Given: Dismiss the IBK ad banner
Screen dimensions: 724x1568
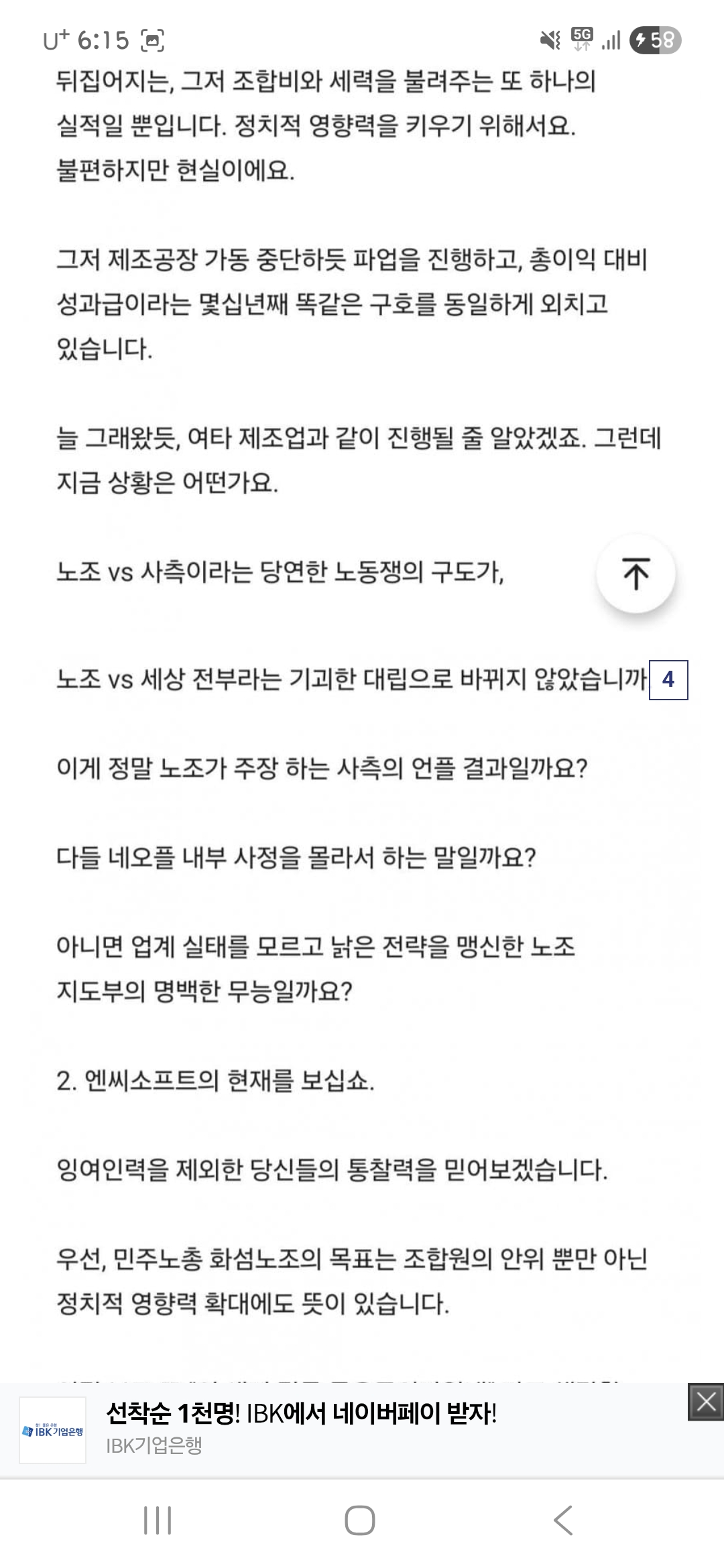Looking at the screenshot, I should (x=705, y=1401).
